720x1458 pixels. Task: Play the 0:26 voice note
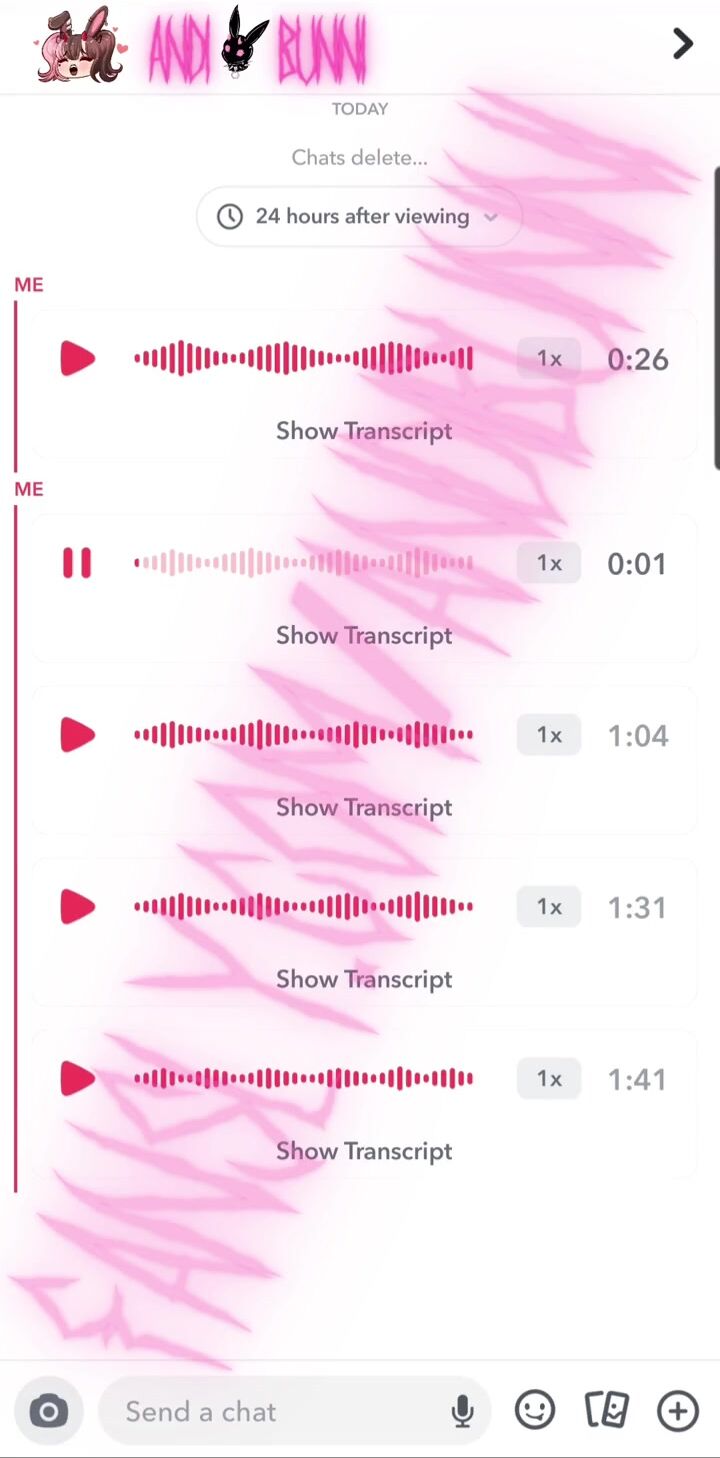(x=77, y=359)
